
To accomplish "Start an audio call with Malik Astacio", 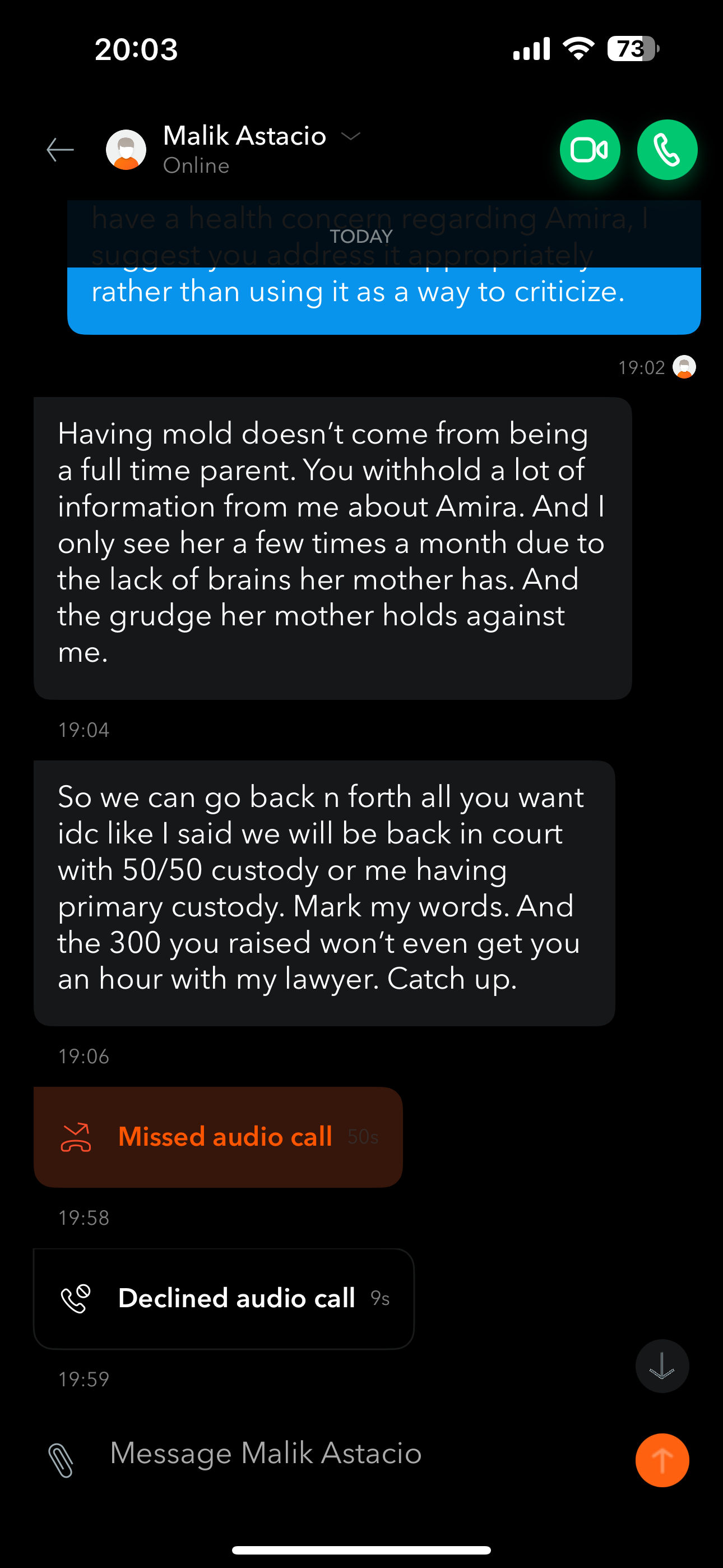I will (667, 150).
